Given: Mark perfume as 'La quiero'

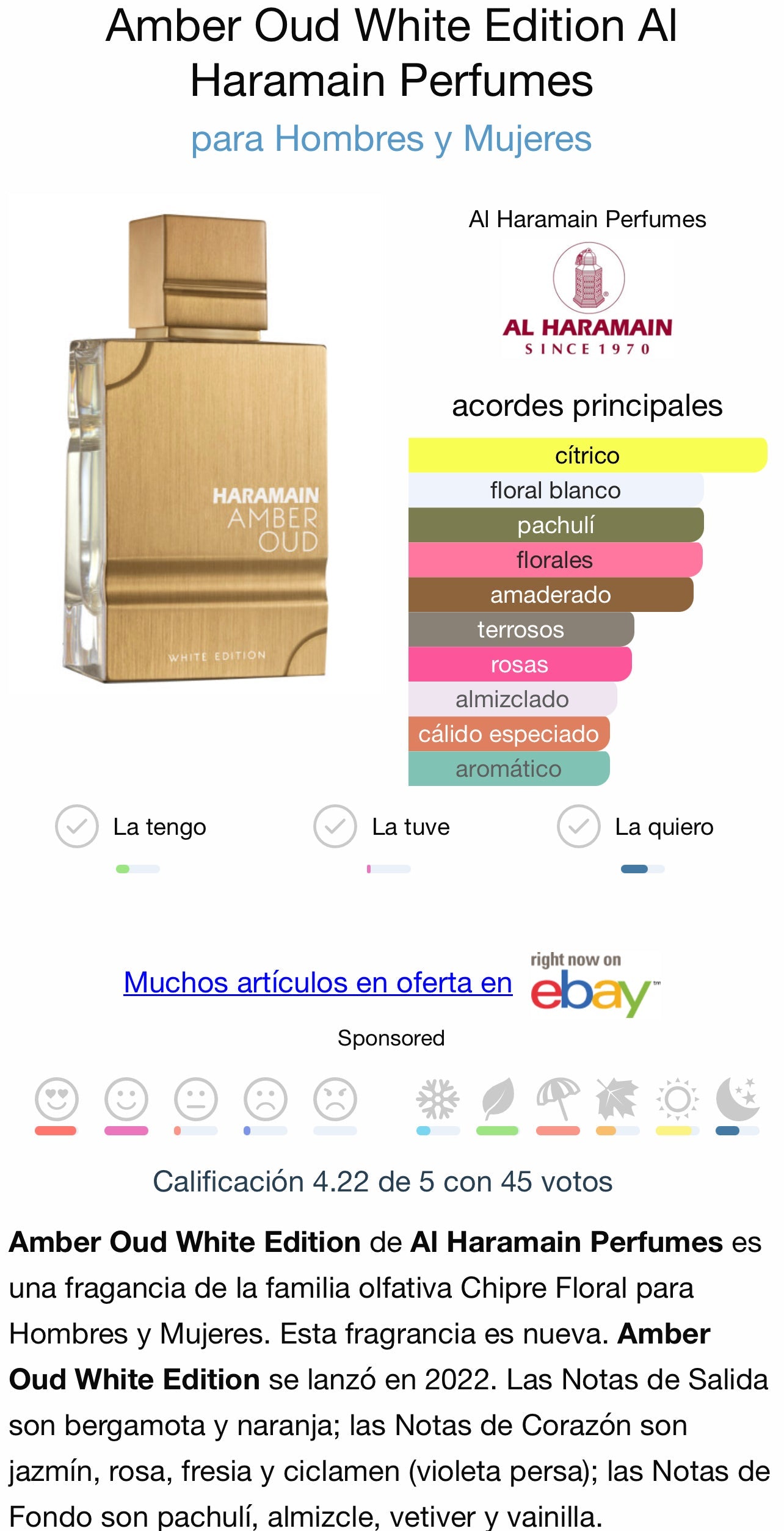Looking at the screenshot, I should tap(578, 826).
